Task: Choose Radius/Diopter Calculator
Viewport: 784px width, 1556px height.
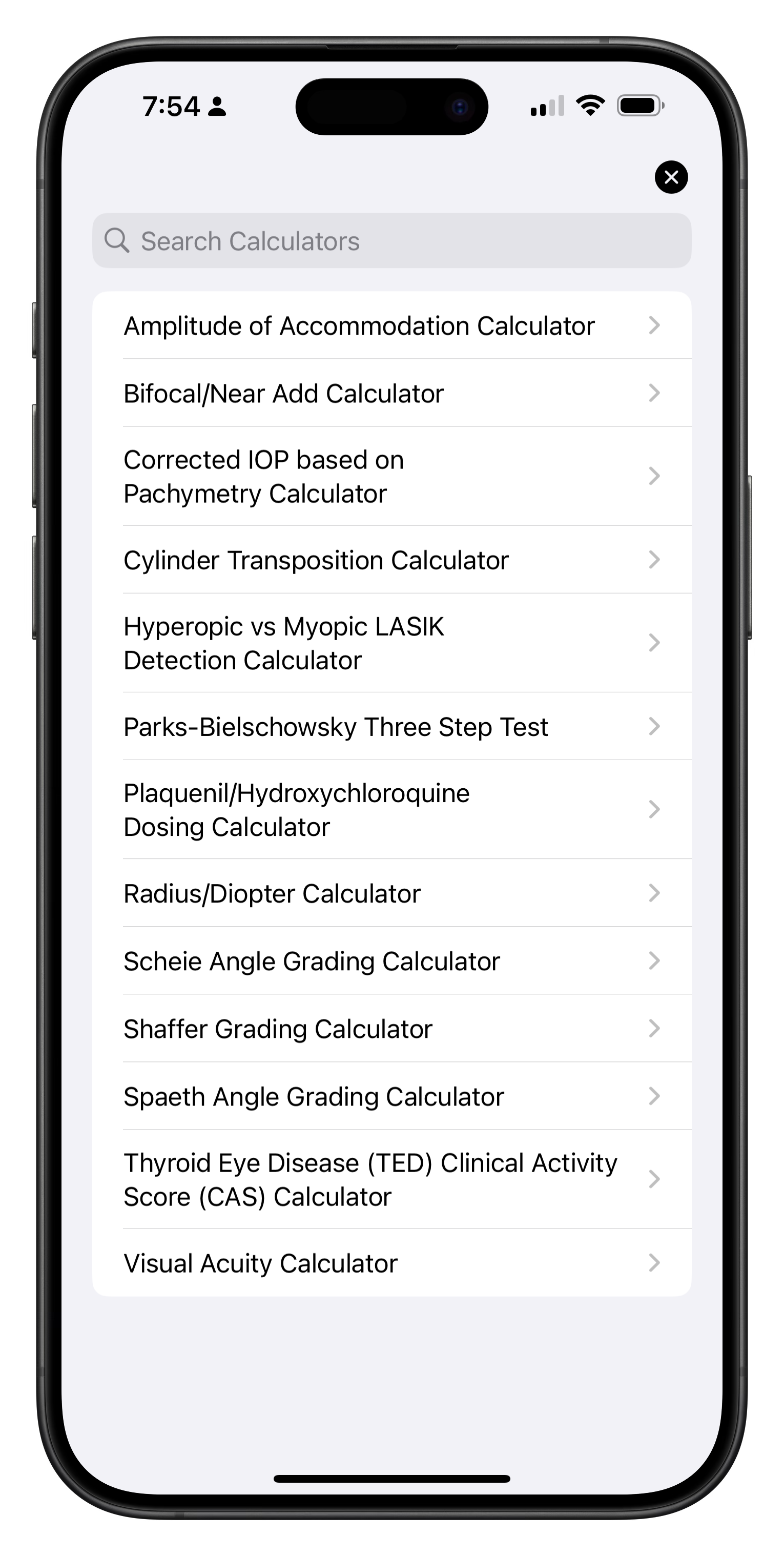Action: pyautogui.click(x=391, y=893)
